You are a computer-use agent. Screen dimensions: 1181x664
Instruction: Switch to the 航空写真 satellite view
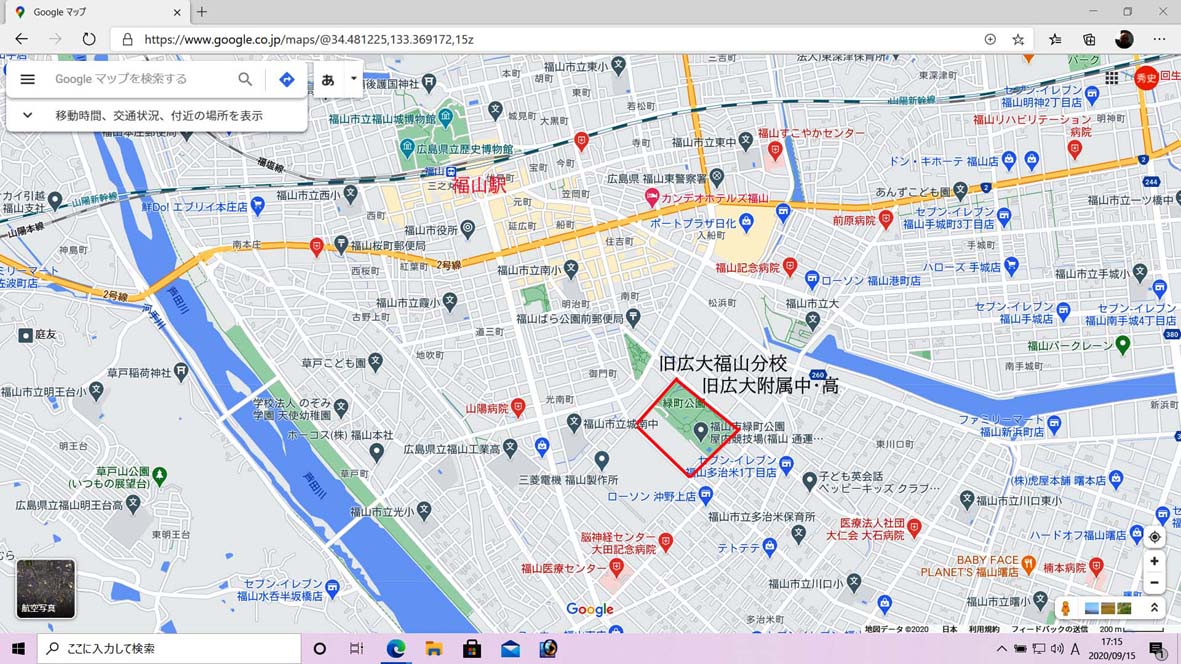[45, 588]
